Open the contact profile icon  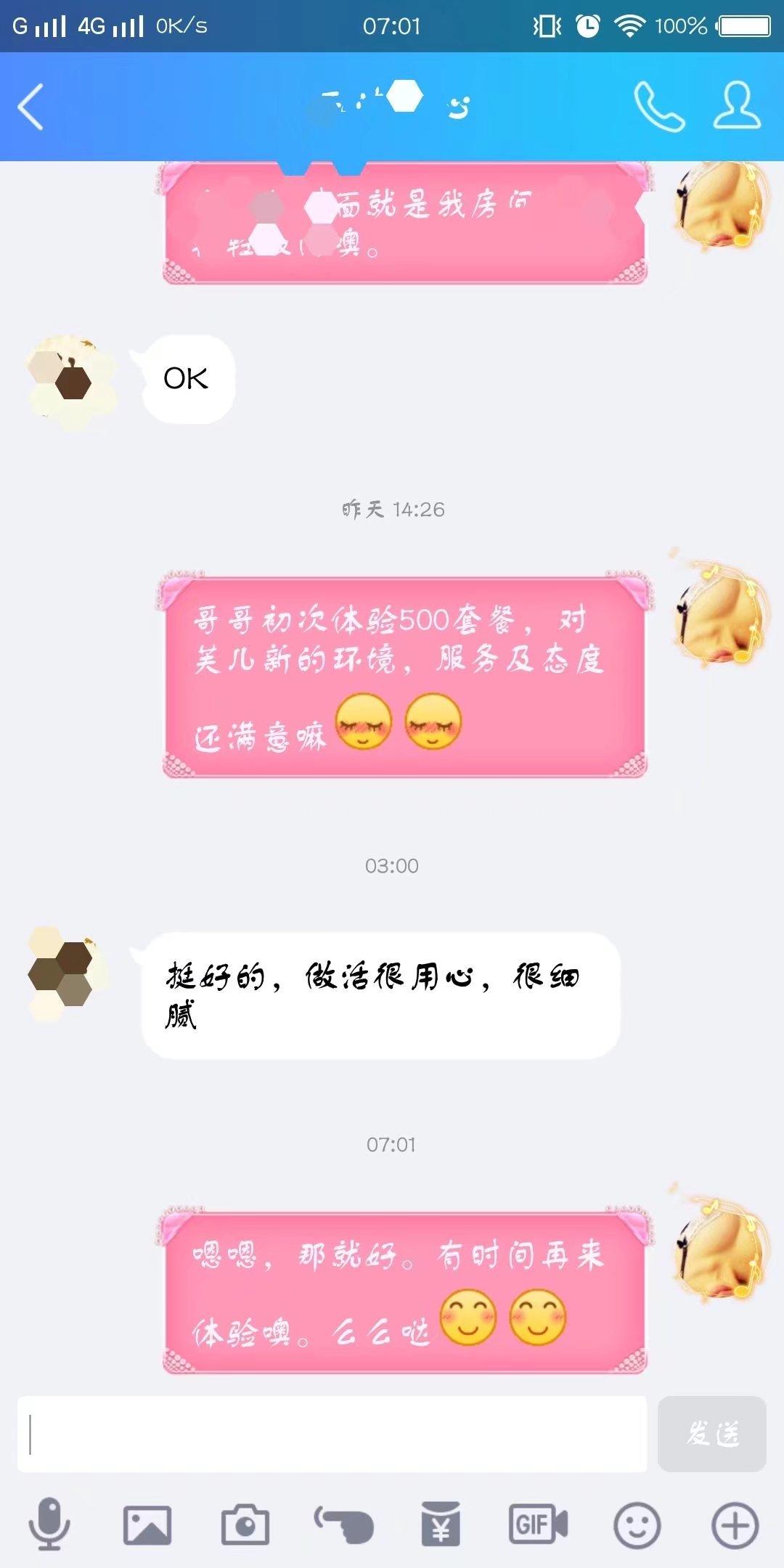[x=737, y=107]
